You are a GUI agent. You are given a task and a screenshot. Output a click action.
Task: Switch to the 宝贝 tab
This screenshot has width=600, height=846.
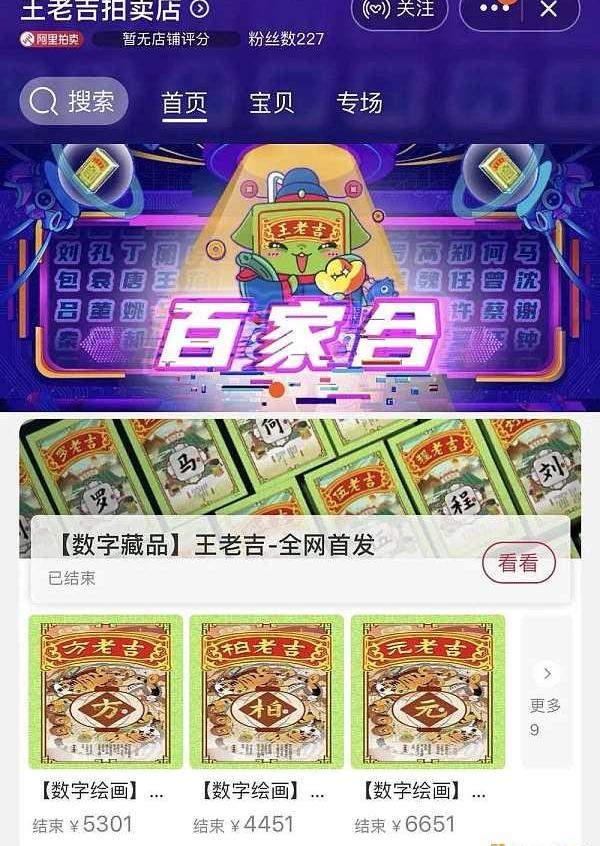pyautogui.click(x=271, y=103)
